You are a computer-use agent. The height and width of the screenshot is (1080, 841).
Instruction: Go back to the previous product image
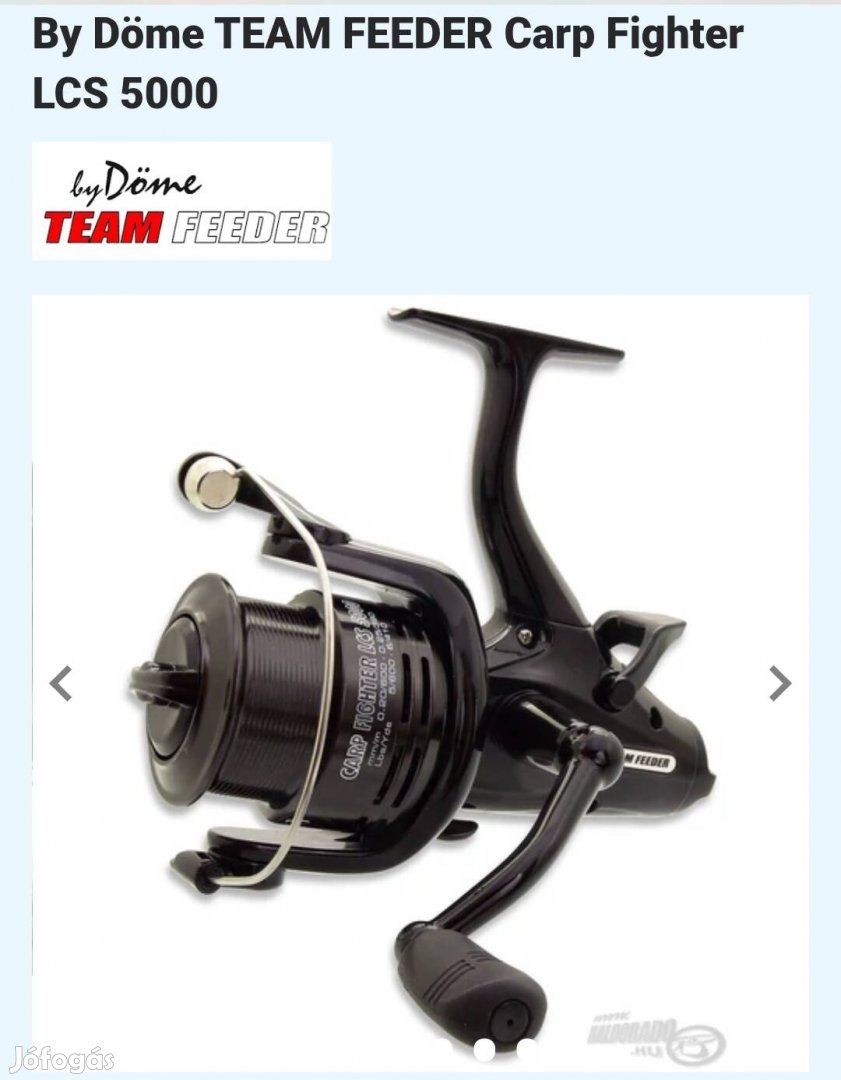coord(62,684)
